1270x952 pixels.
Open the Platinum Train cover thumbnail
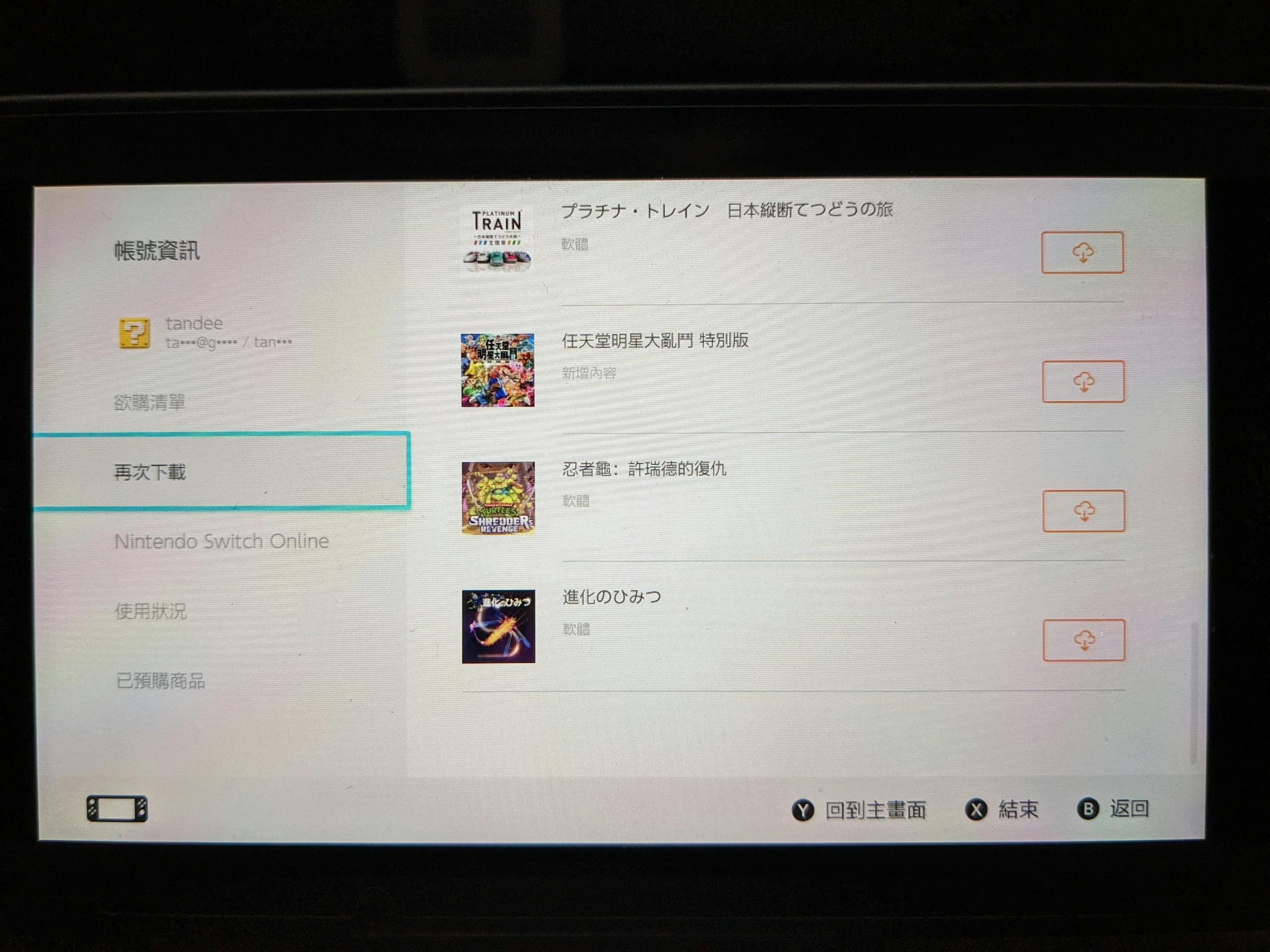click(x=497, y=238)
